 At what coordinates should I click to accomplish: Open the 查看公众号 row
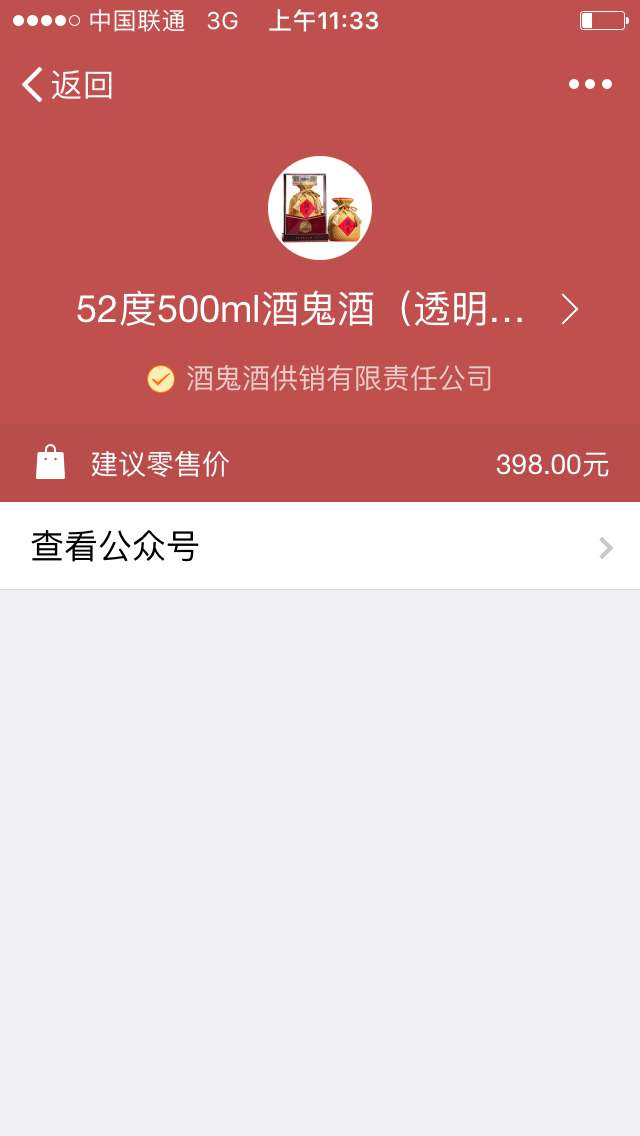[x=320, y=546]
